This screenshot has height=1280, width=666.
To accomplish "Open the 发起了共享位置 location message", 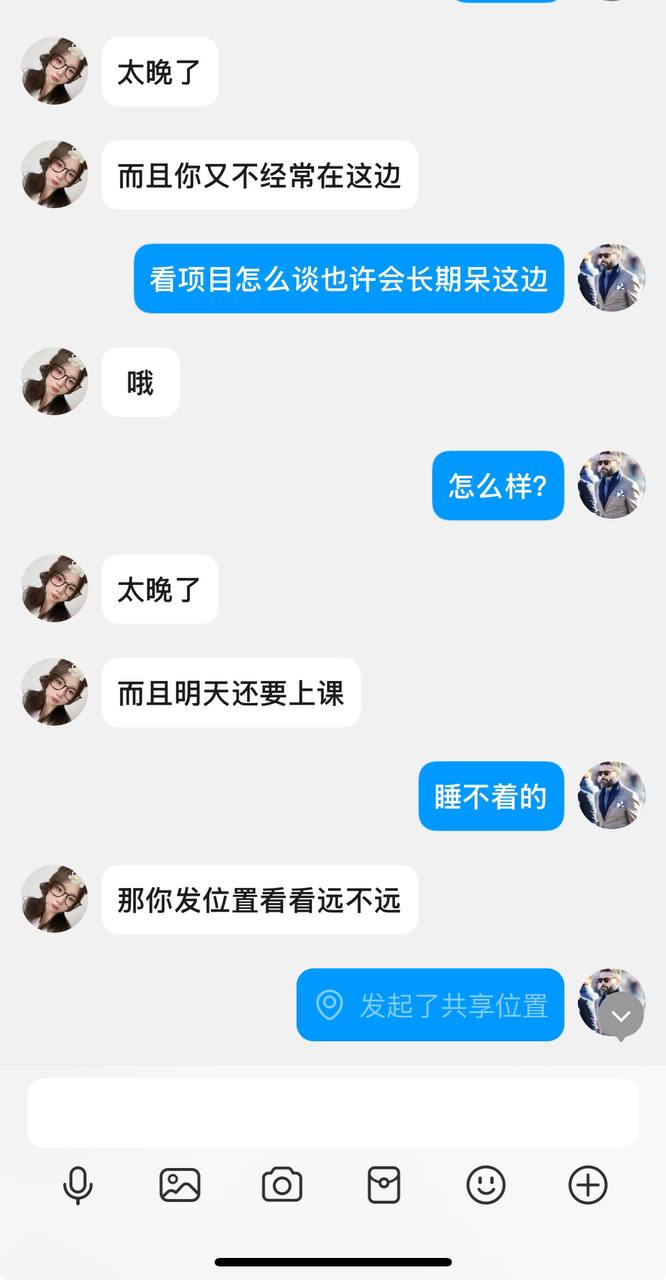I will pyautogui.click(x=431, y=1005).
